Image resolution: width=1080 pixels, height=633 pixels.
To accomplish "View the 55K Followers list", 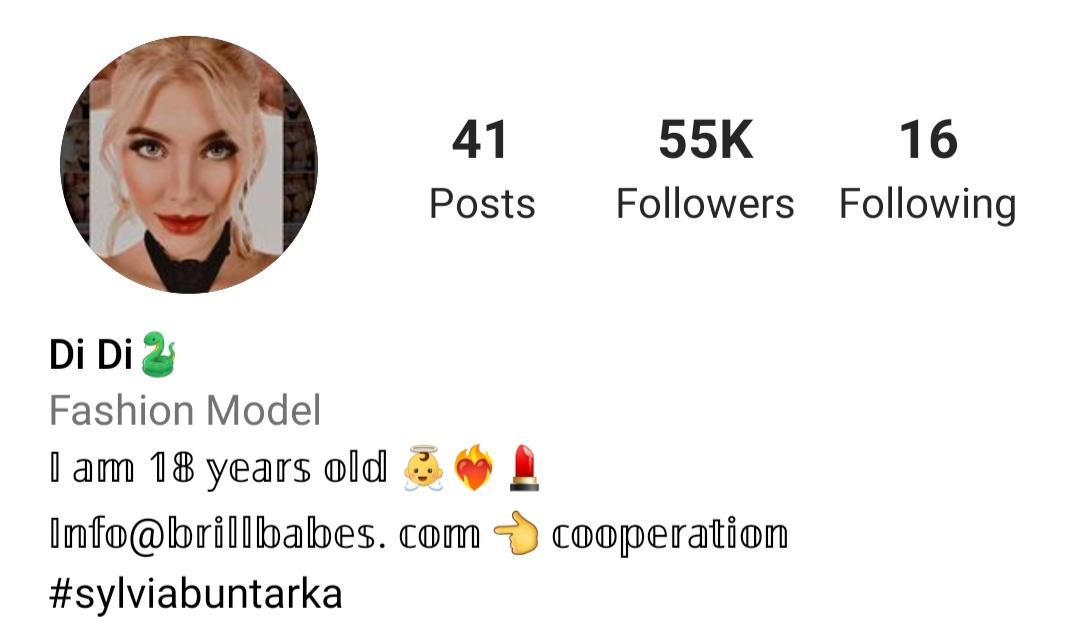I will pyautogui.click(x=705, y=170).
